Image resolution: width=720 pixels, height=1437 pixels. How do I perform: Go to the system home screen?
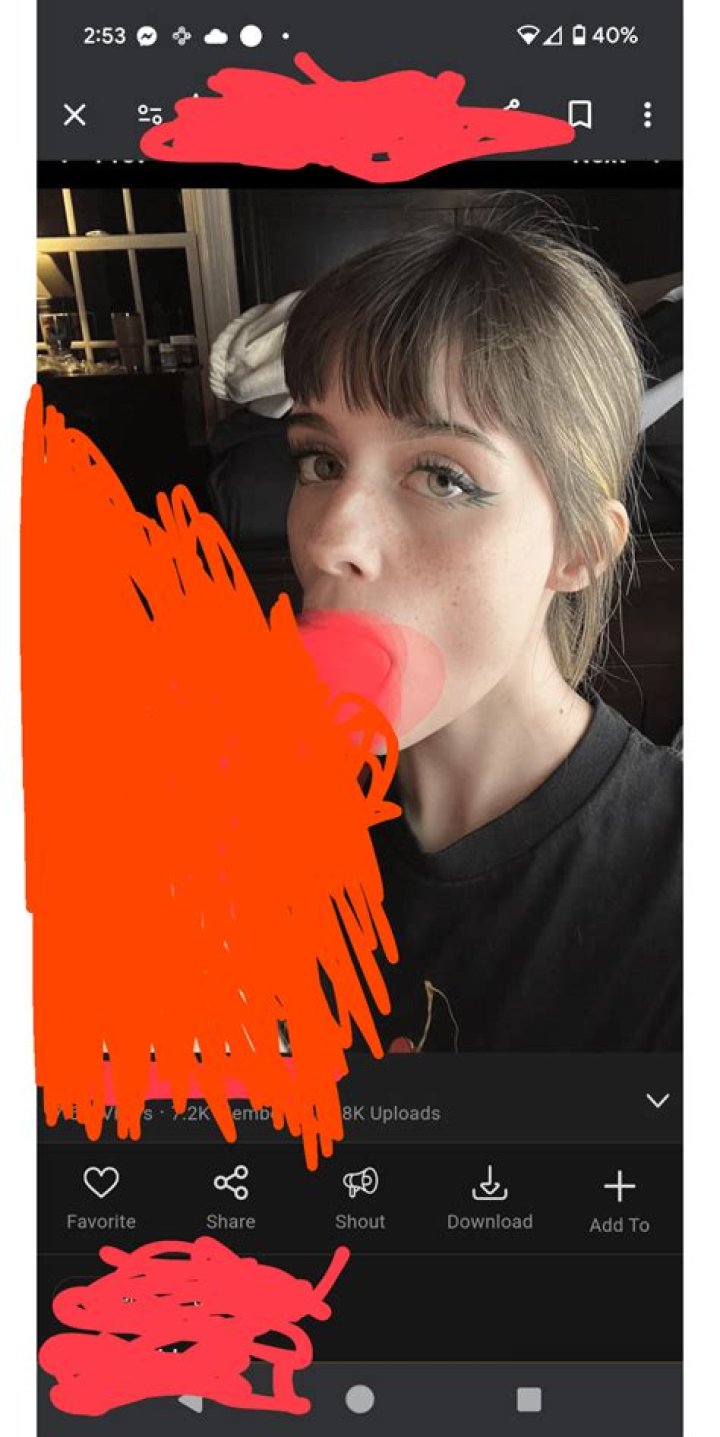tap(360, 1399)
